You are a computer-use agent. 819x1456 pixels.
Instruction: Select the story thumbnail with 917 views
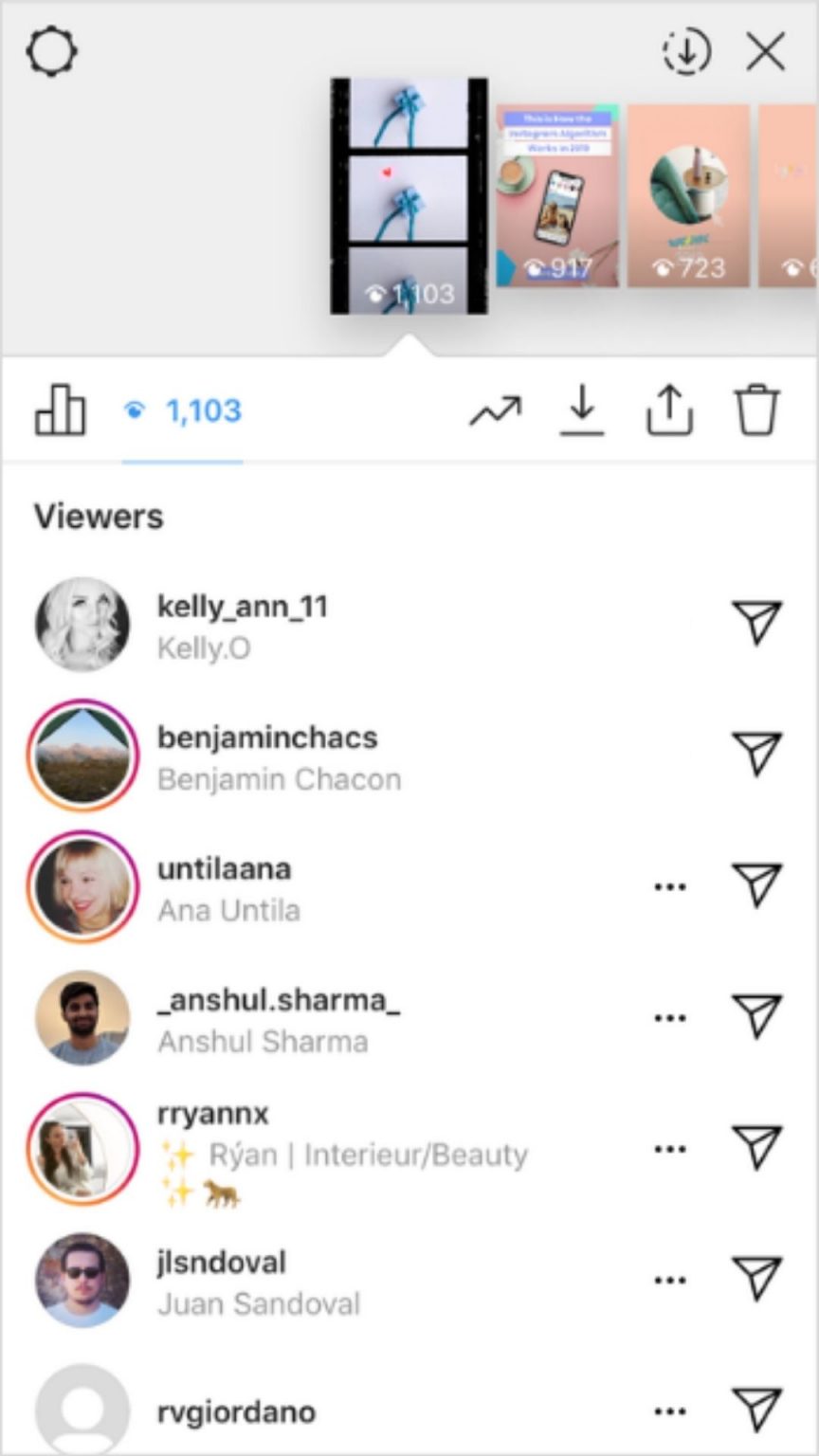coord(556,195)
